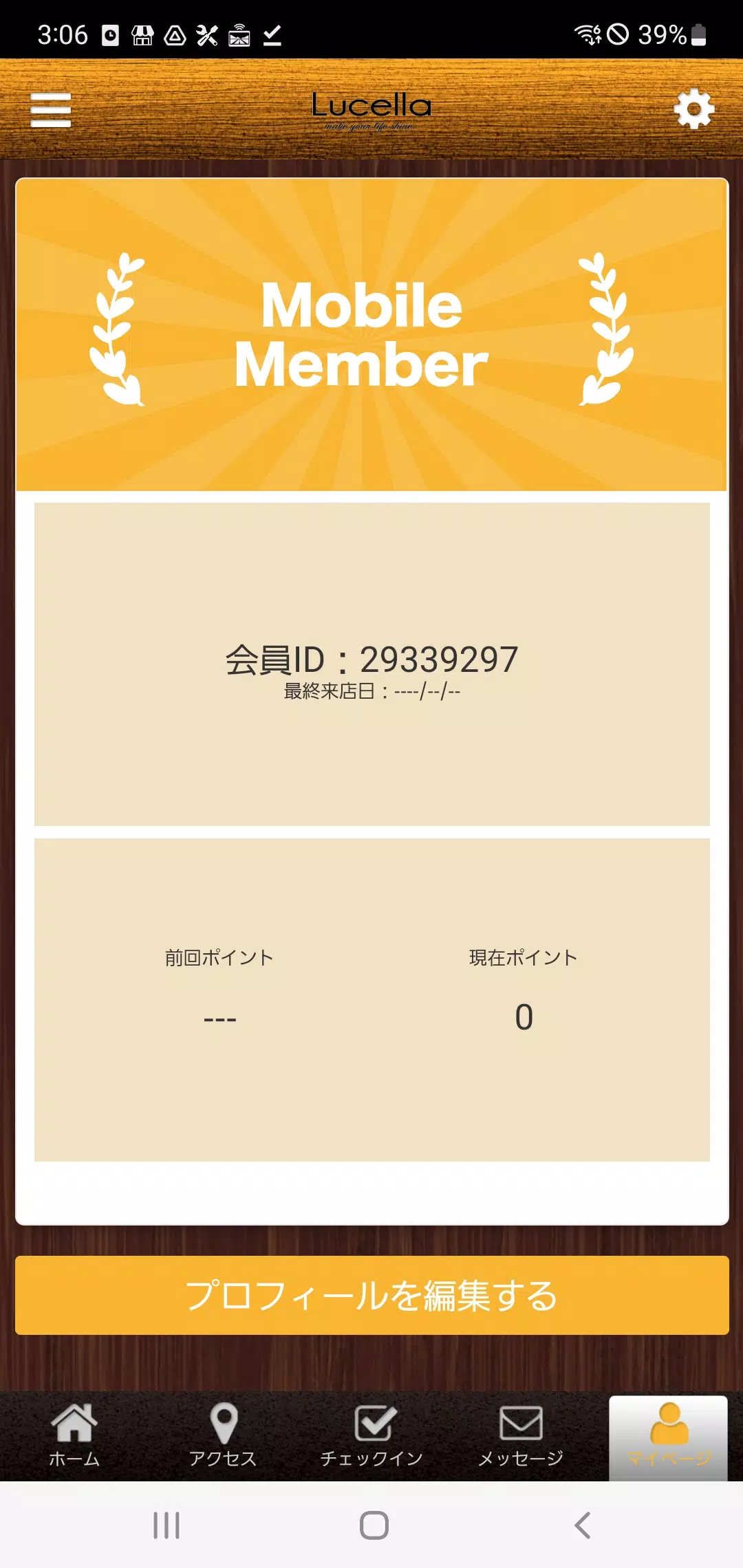This screenshot has height=1568, width=743.
Task: Open the Mobile Member banner
Action: pos(371,335)
